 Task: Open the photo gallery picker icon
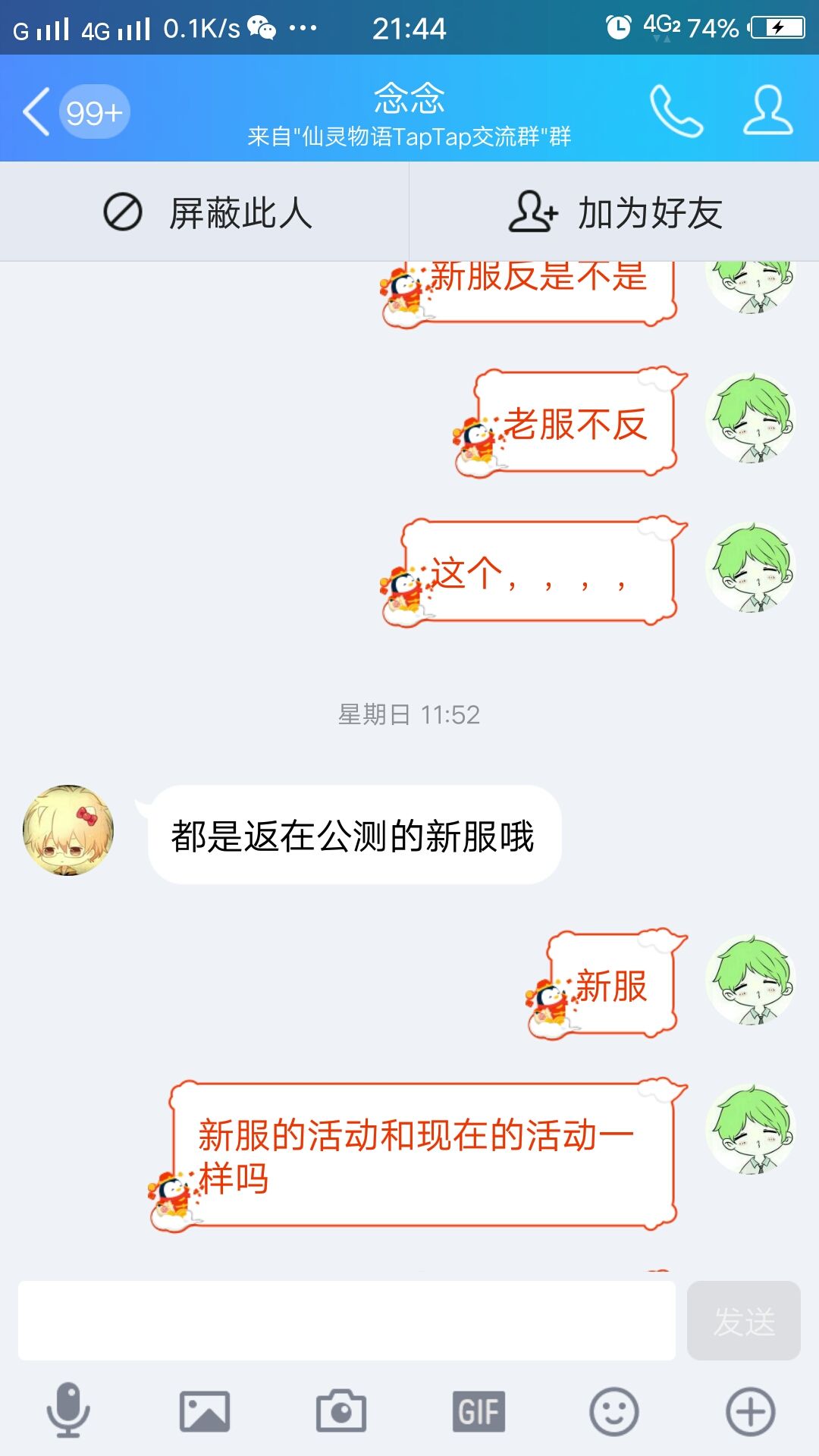coord(205,1412)
